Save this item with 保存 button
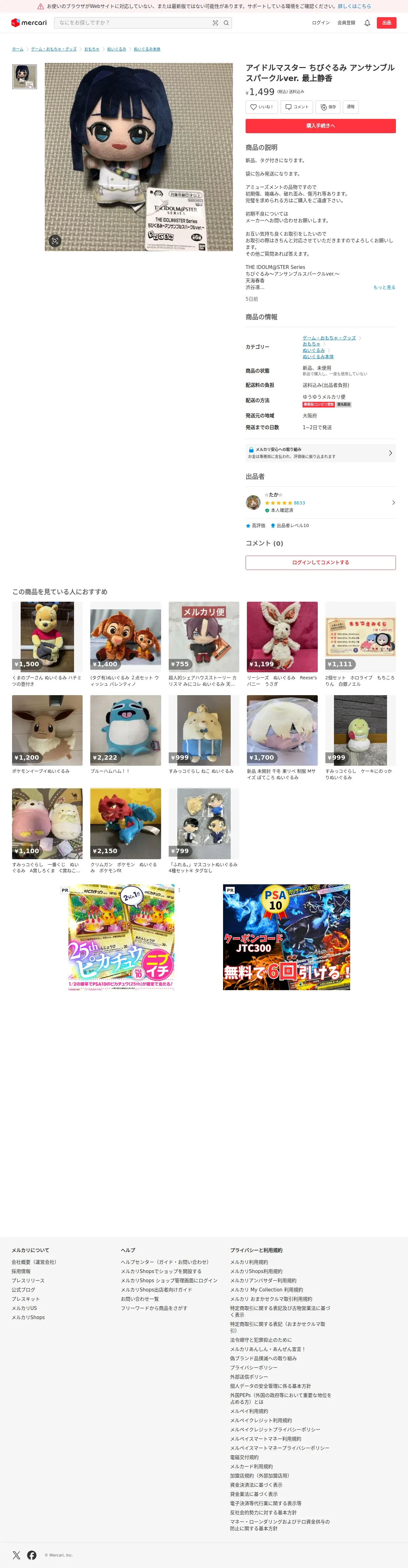 328,107
